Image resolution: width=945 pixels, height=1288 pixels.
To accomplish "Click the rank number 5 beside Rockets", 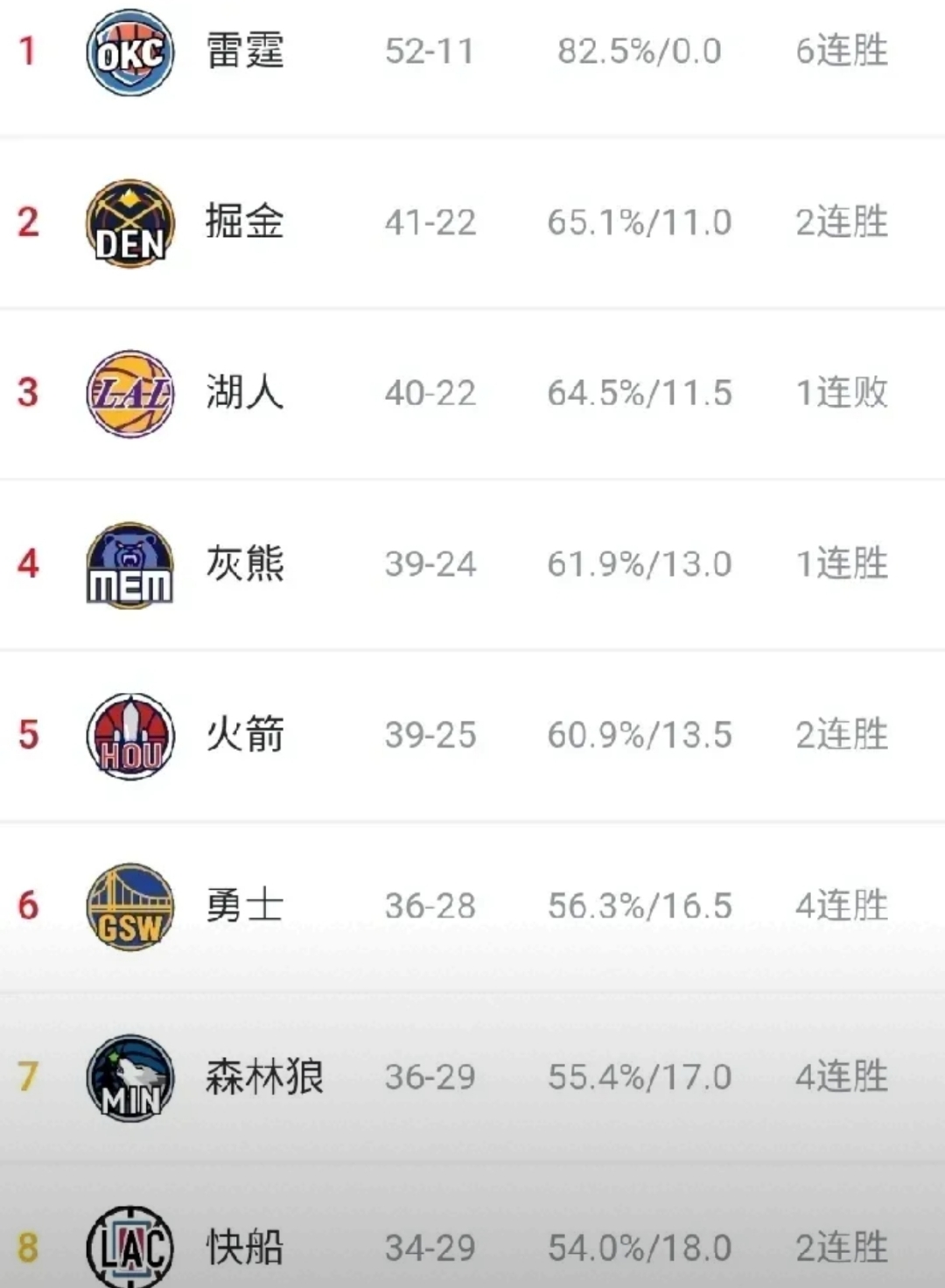I will (x=26, y=735).
